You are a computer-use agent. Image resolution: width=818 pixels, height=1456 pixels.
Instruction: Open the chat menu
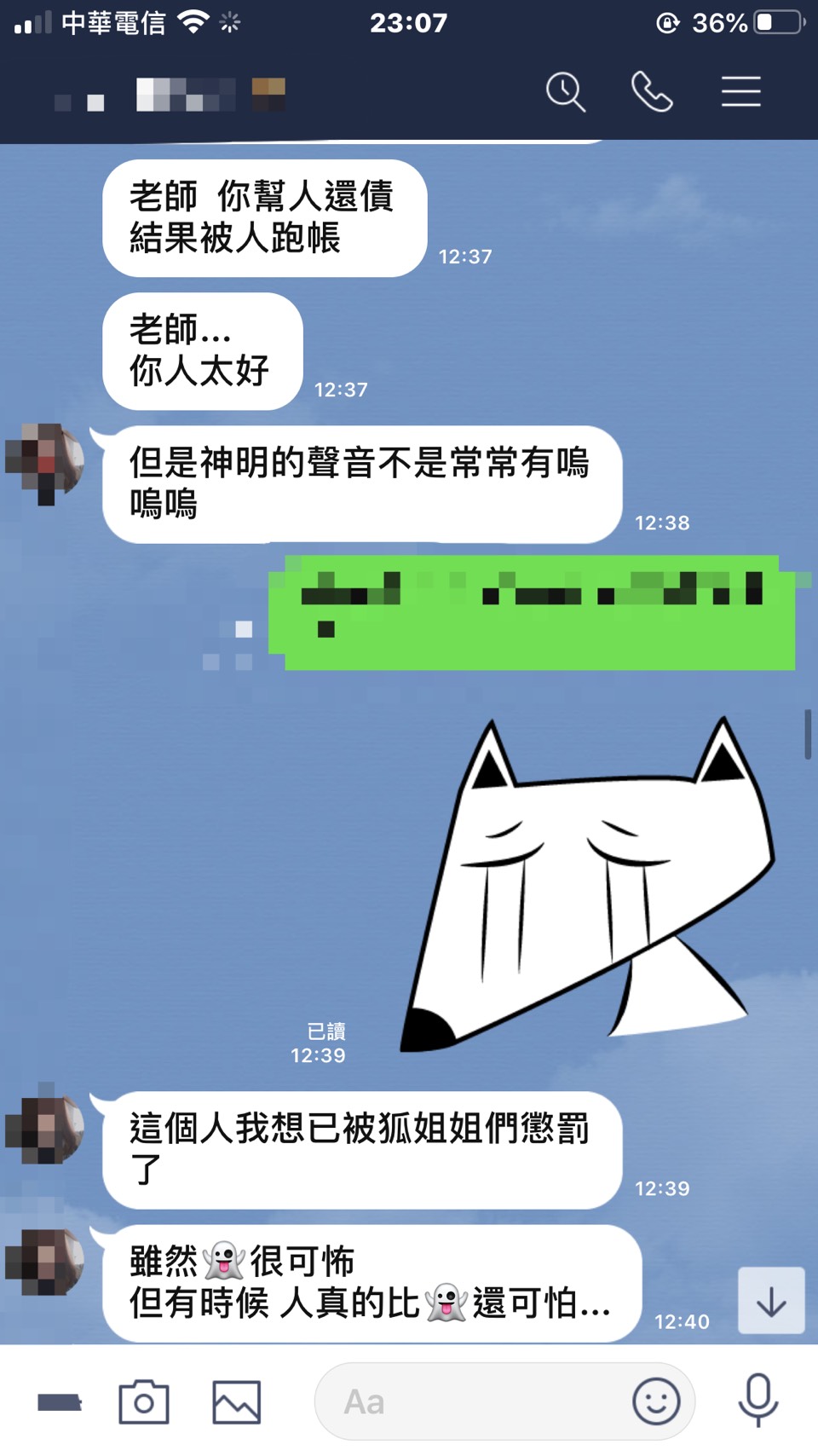coord(740,92)
